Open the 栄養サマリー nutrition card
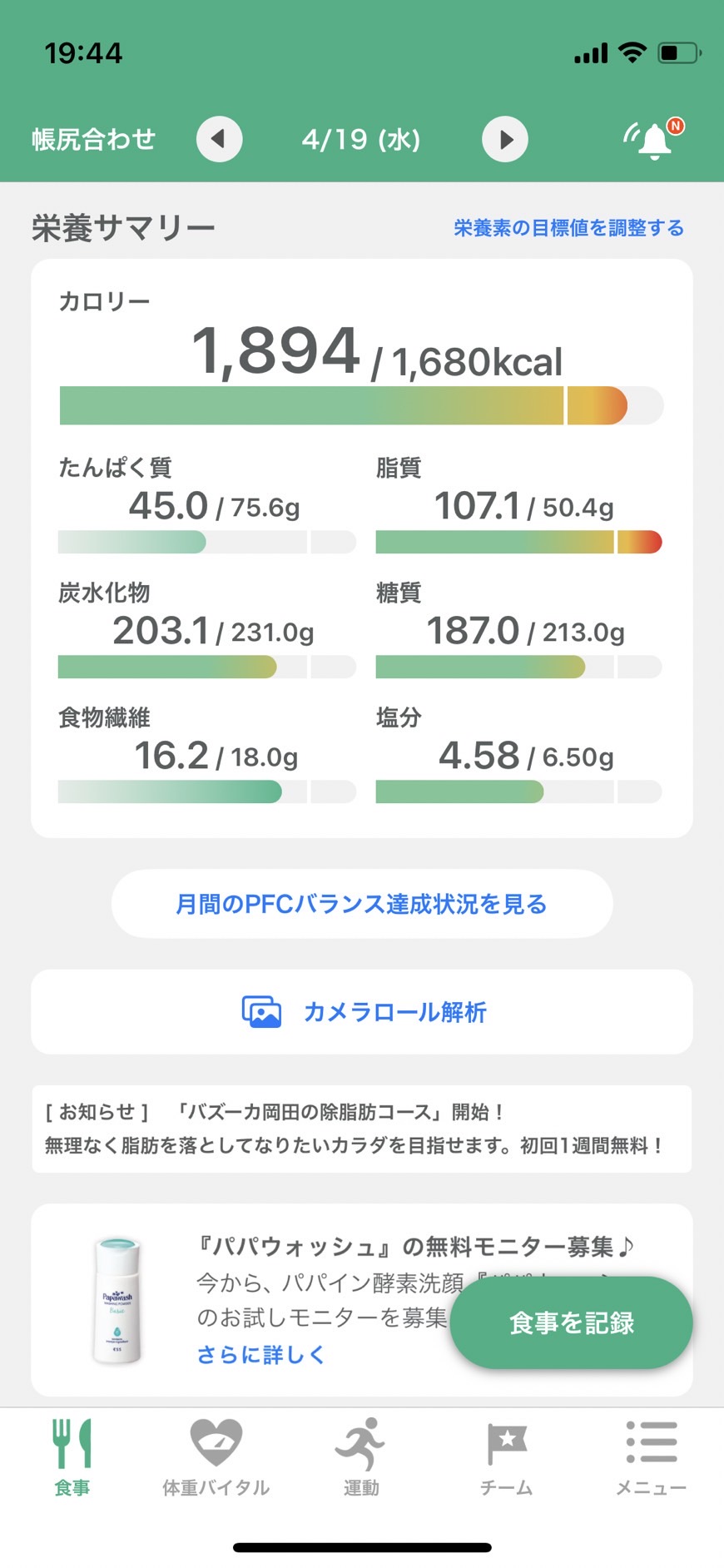724x1568 pixels. 362,548
